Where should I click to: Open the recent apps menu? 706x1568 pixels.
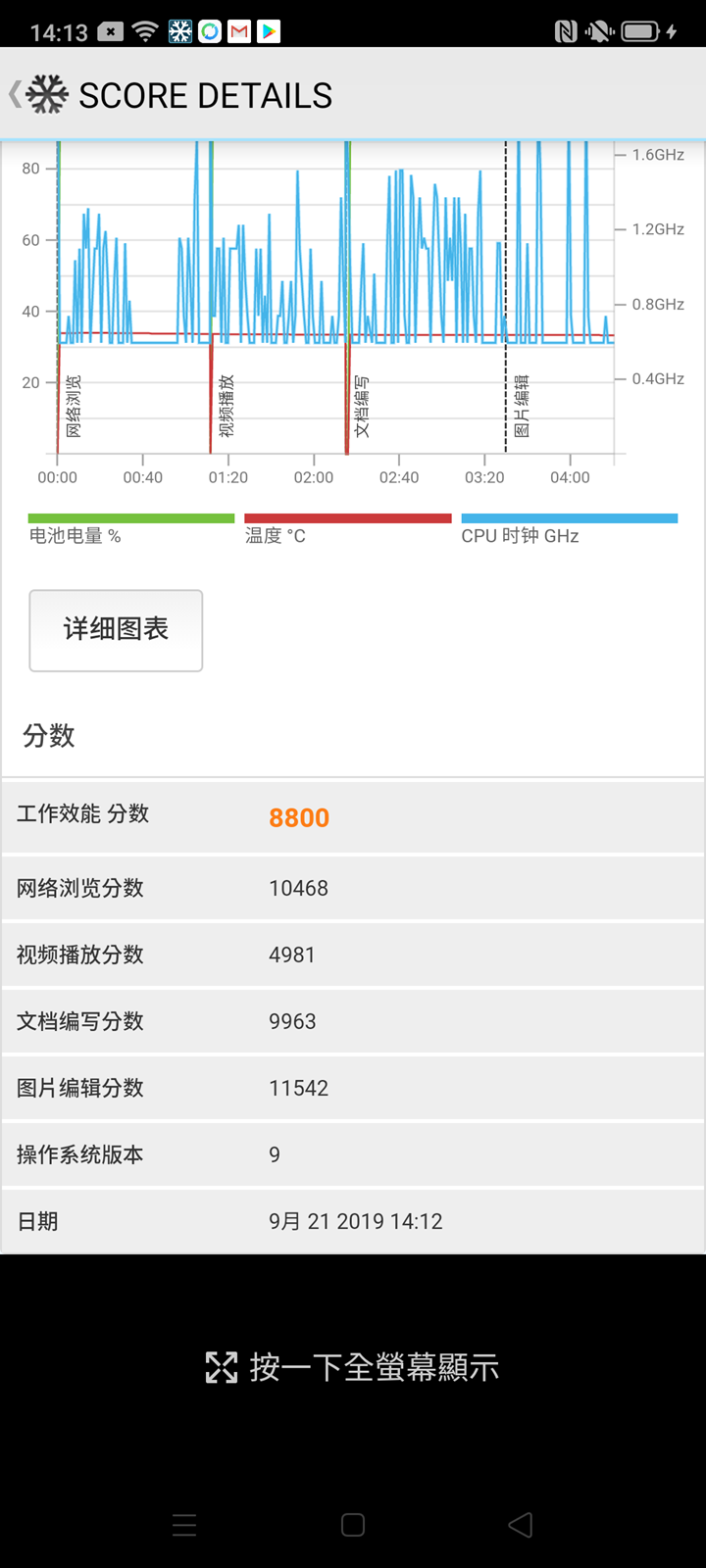tap(184, 1525)
